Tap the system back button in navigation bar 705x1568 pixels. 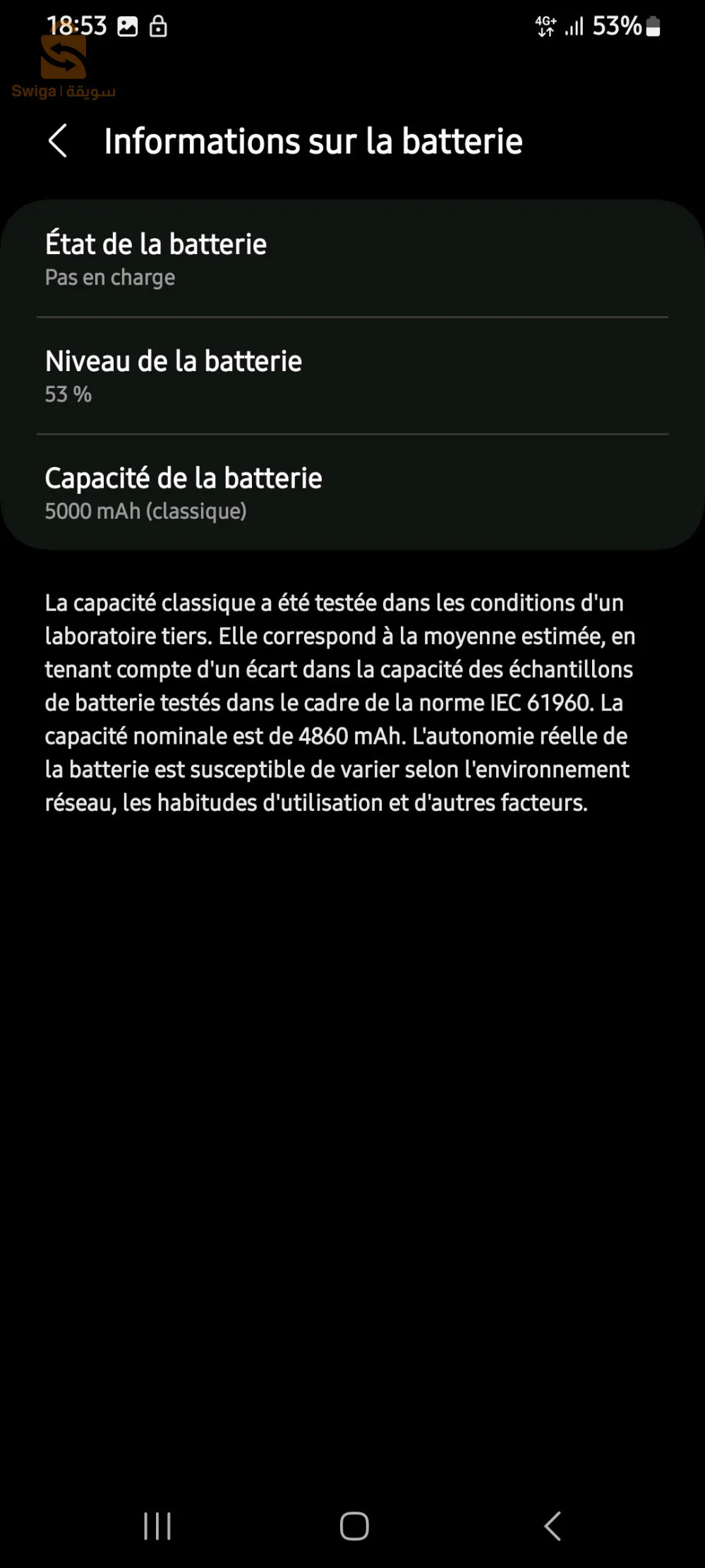pos(553,1526)
